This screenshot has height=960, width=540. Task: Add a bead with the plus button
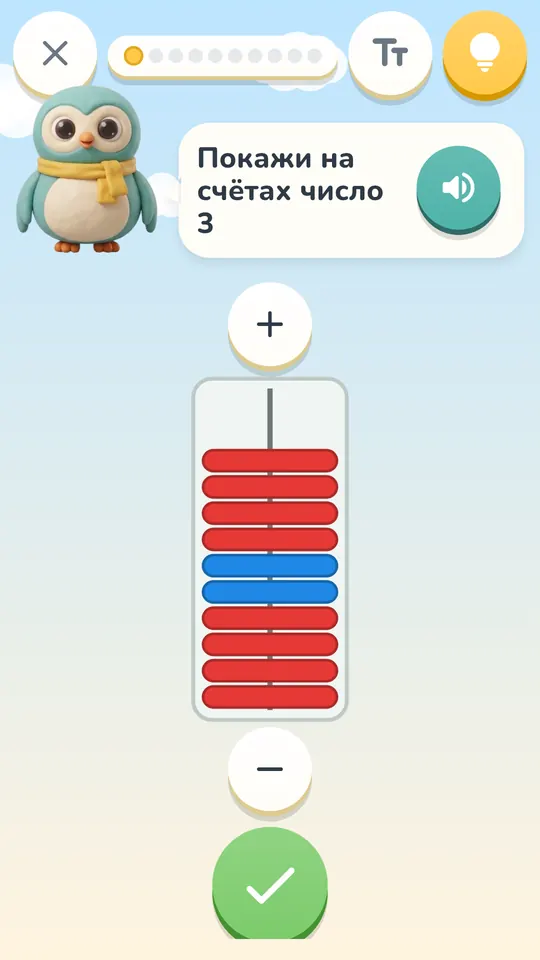point(270,324)
